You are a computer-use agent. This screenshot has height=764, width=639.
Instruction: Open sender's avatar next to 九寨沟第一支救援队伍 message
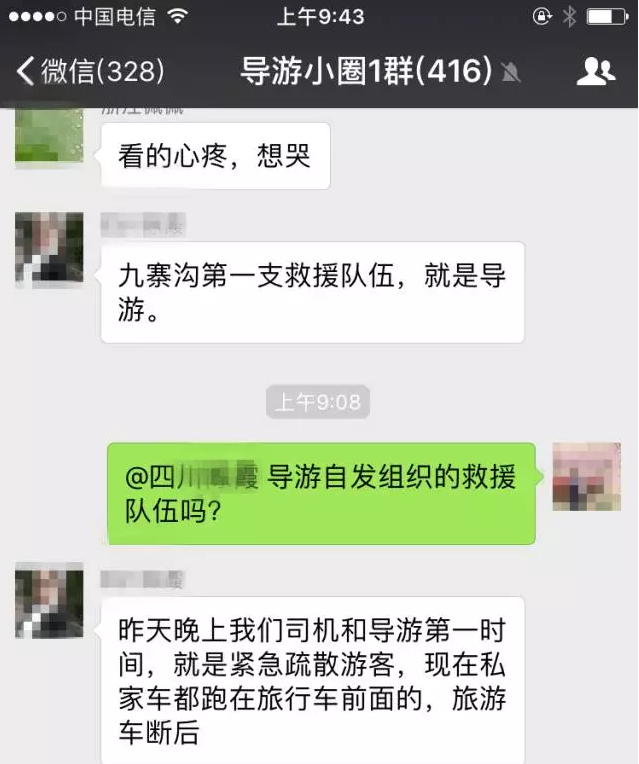point(49,250)
